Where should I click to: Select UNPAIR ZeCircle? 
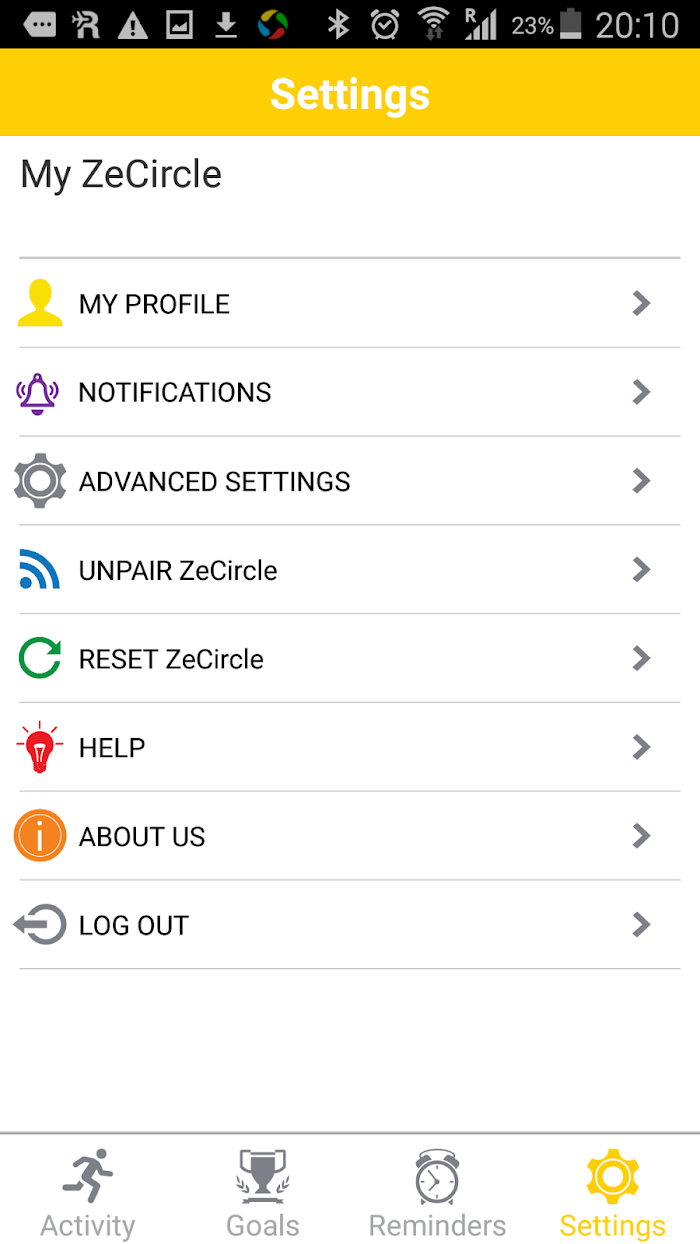coord(350,570)
